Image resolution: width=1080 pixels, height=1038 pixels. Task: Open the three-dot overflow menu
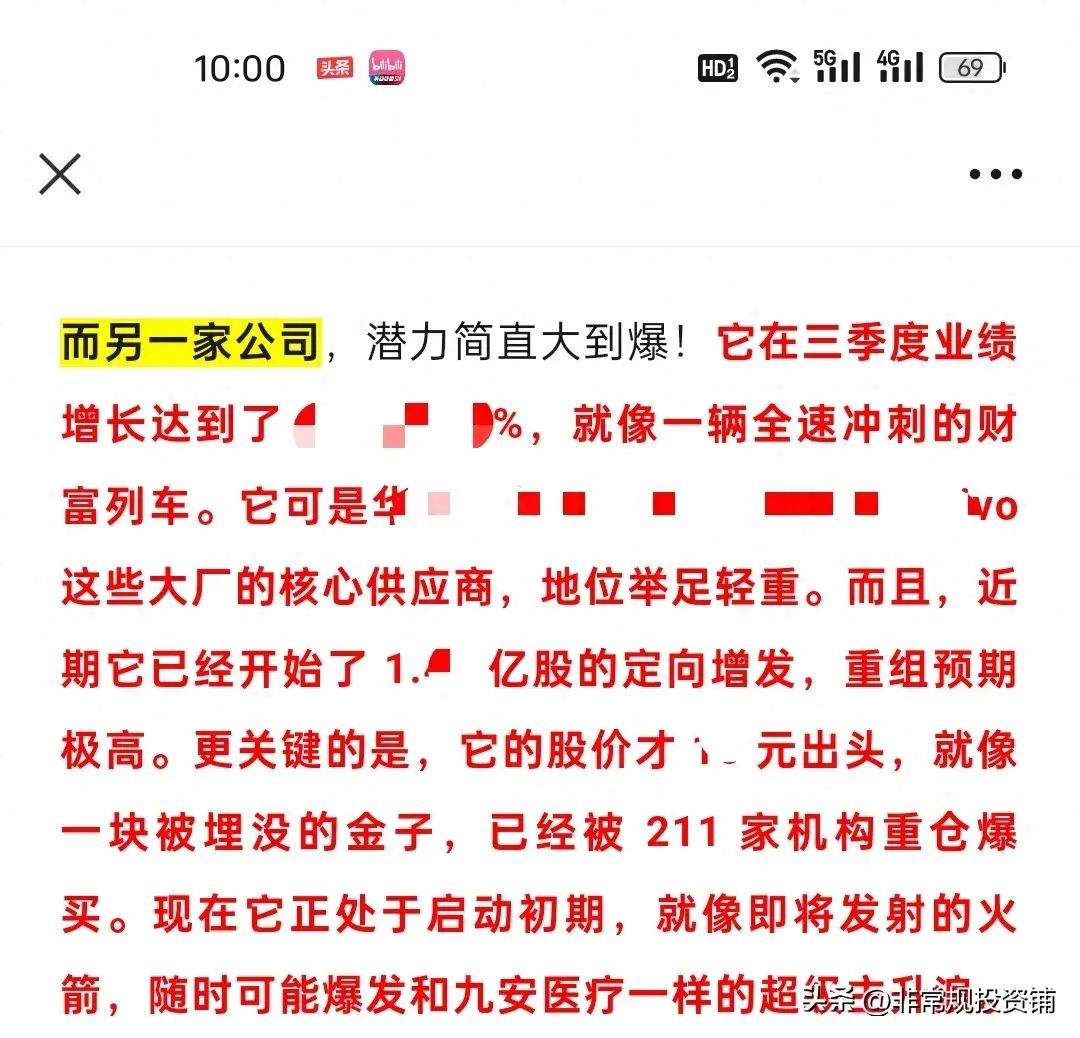(x=996, y=174)
